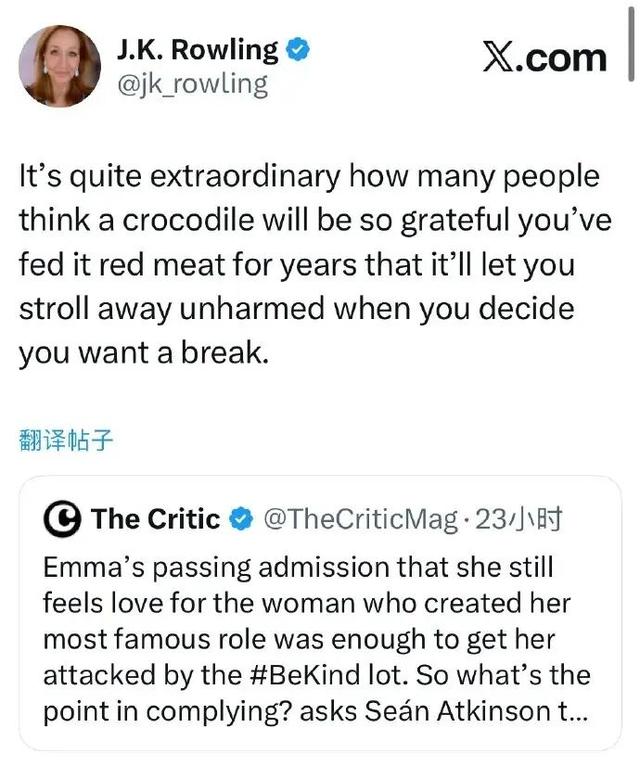Open J.K. Rowling's profile avatar
This screenshot has height=779, width=640.
pos(61,66)
